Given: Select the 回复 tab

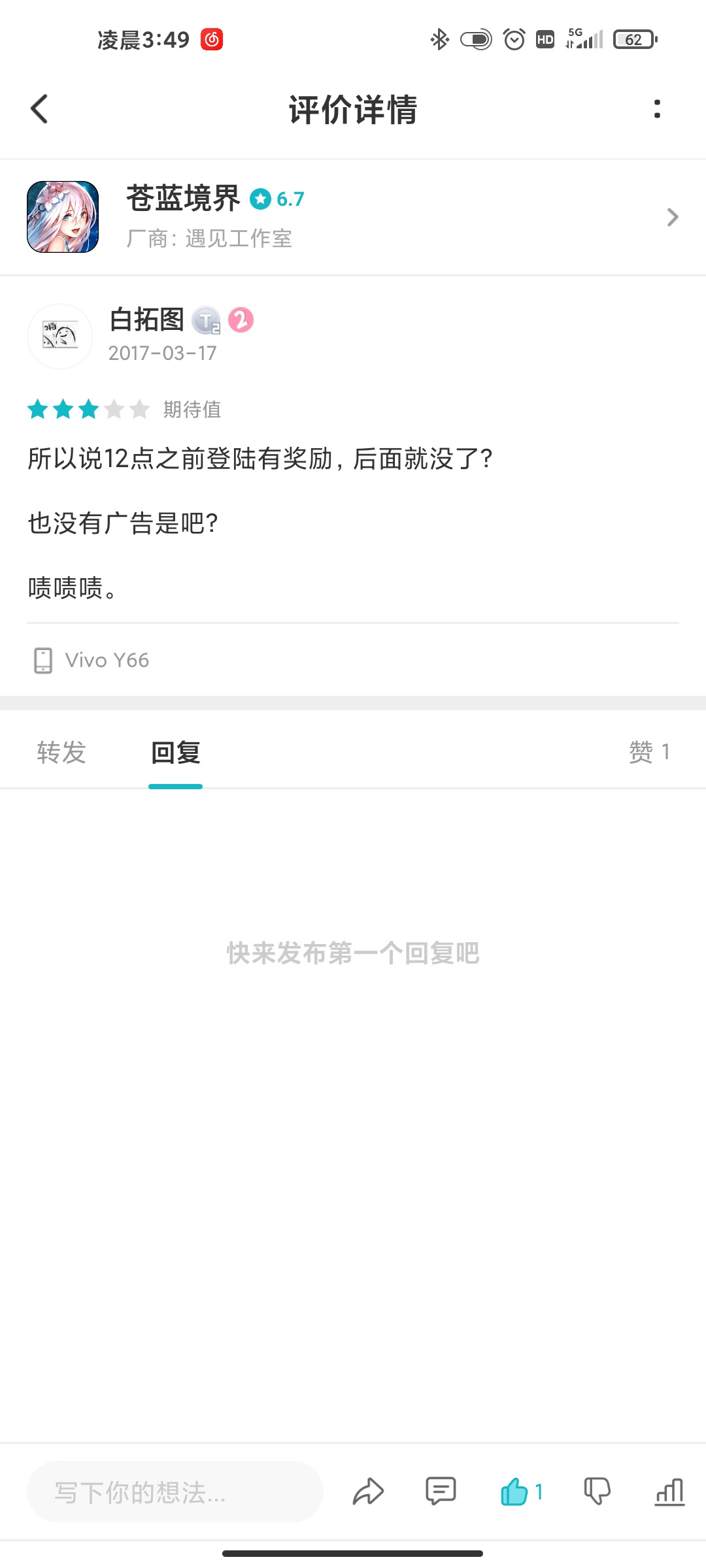Looking at the screenshot, I should [175, 753].
